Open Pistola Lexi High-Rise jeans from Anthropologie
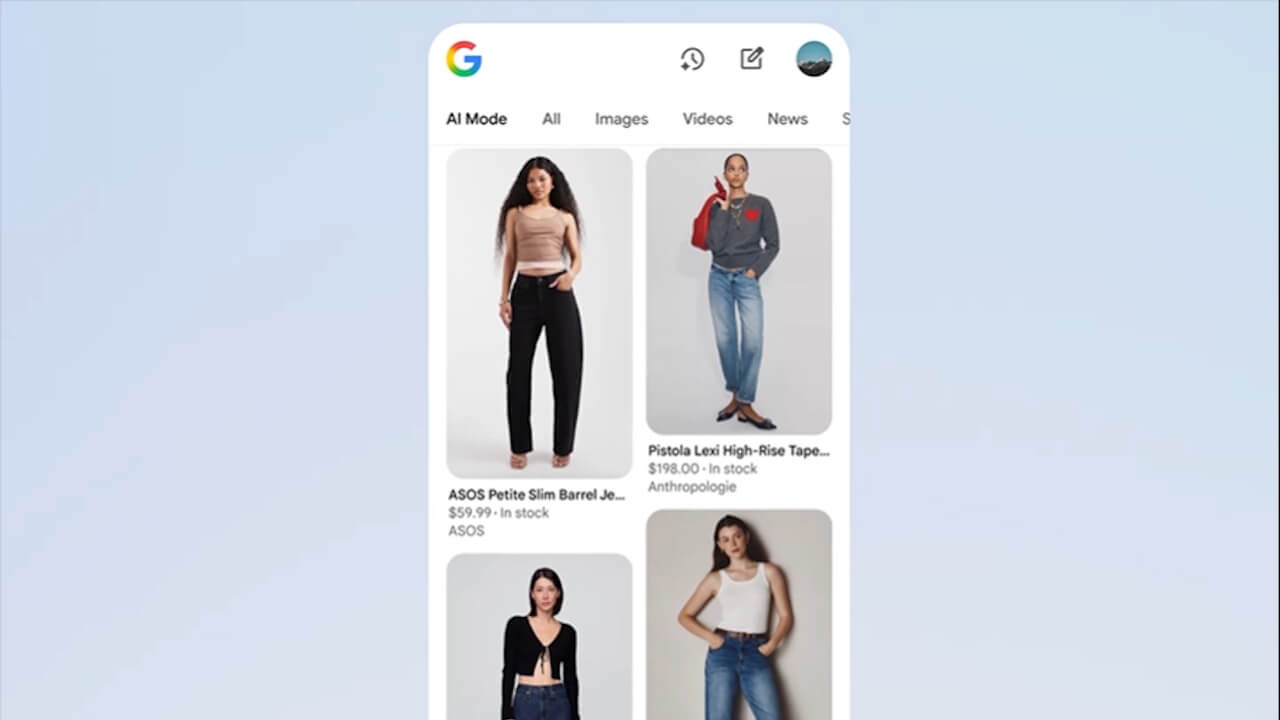Screen dimensions: 1280x720 point(738,292)
